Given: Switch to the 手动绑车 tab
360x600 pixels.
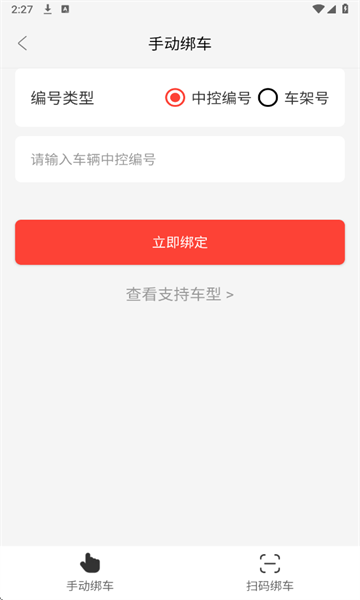Looking at the screenshot, I should click(x=90, y=572).
